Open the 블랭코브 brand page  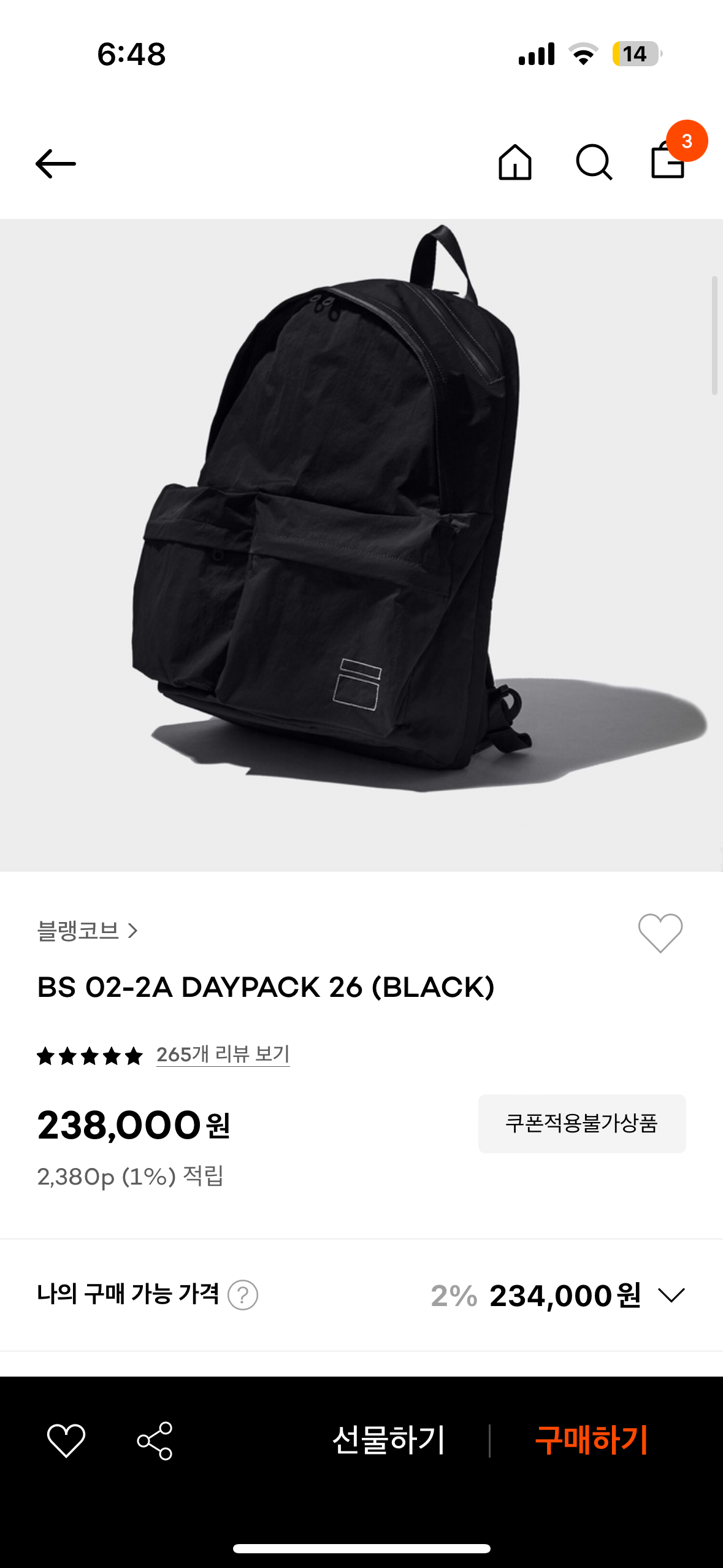click(87, 931)
